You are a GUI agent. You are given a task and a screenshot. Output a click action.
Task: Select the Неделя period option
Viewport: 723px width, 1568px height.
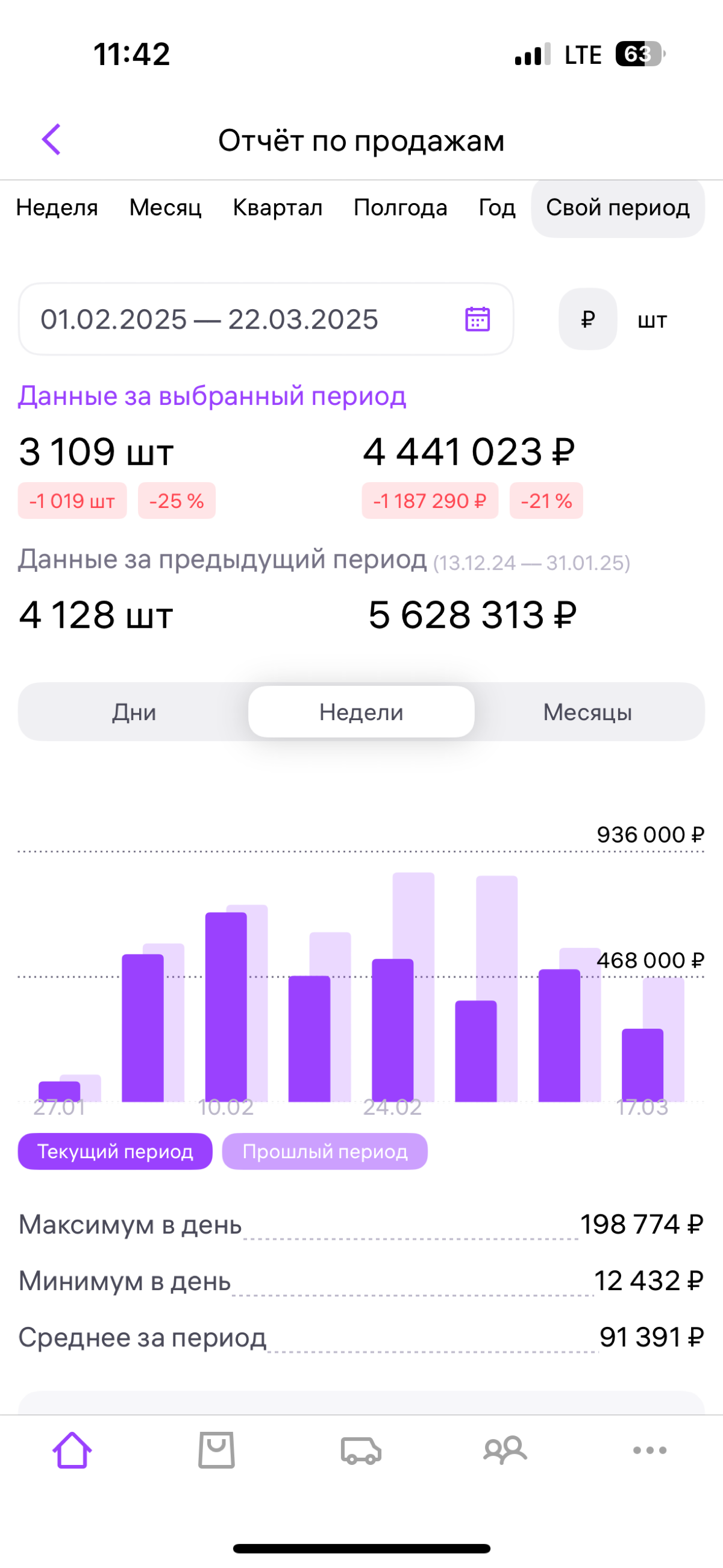pyautogui.click(x=58, y=207)
